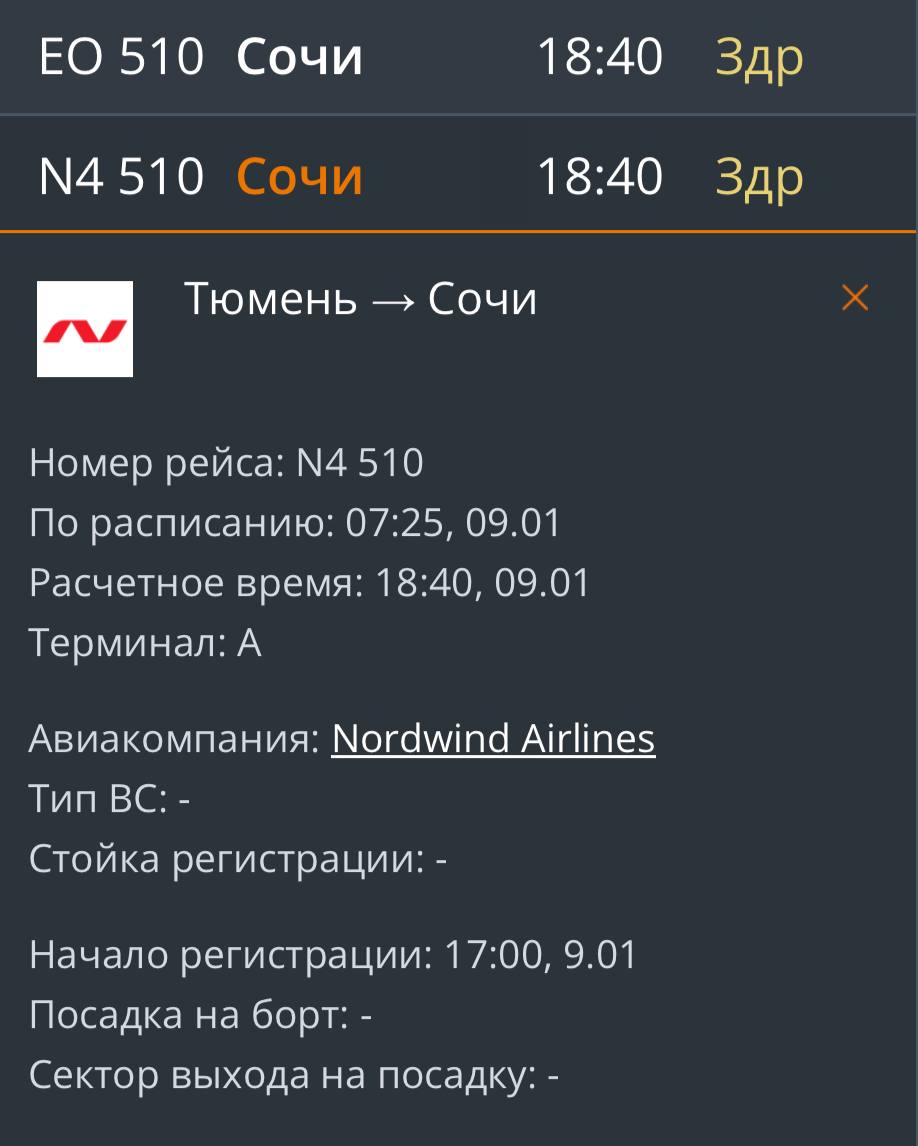Open the Nordwind Airlines link
The height and width of the screenshot is (1146, 918).
493,739
